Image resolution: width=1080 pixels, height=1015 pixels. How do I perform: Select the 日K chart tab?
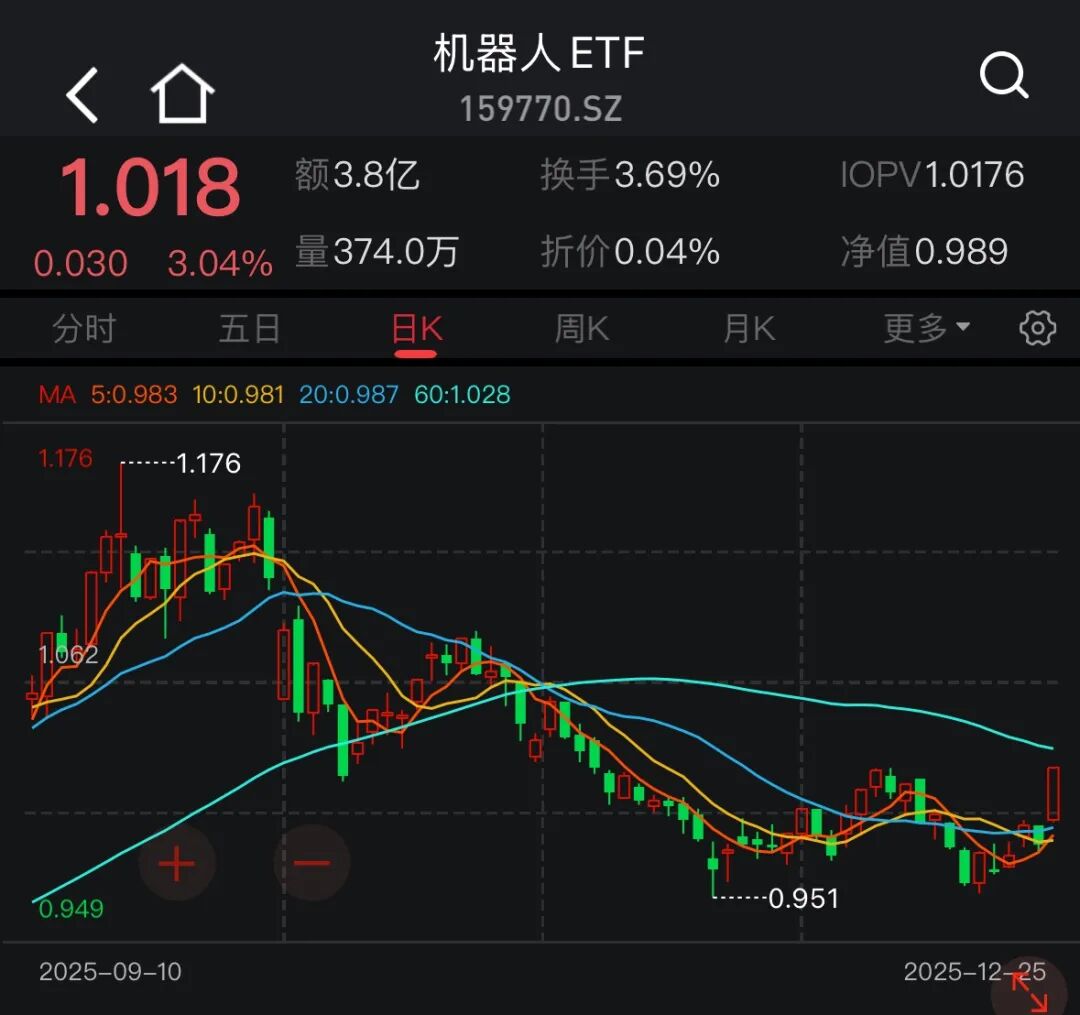click(x=415, y=328)
